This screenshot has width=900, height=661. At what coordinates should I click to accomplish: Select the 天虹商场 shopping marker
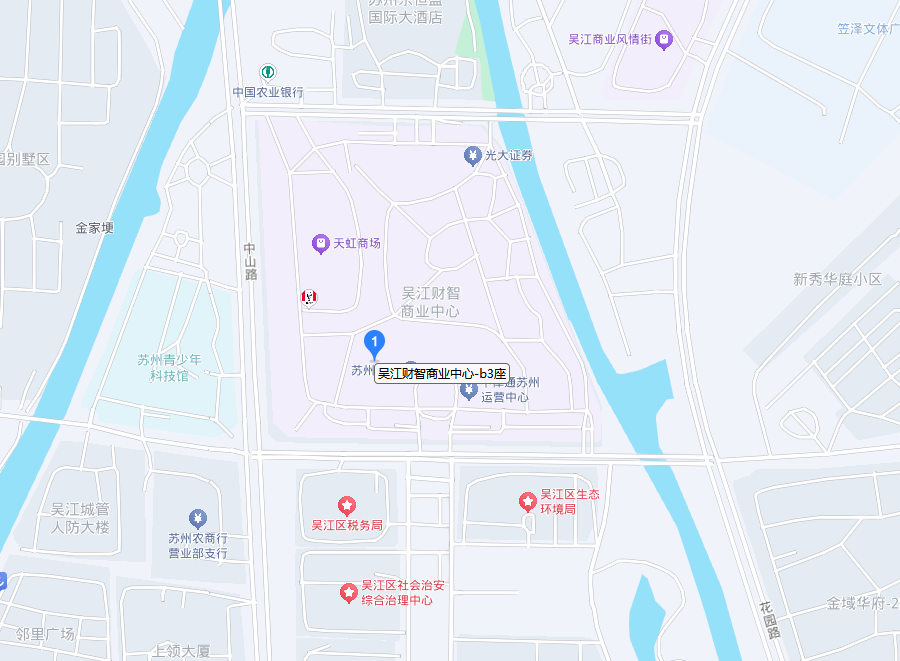click(x=321, y=243)
